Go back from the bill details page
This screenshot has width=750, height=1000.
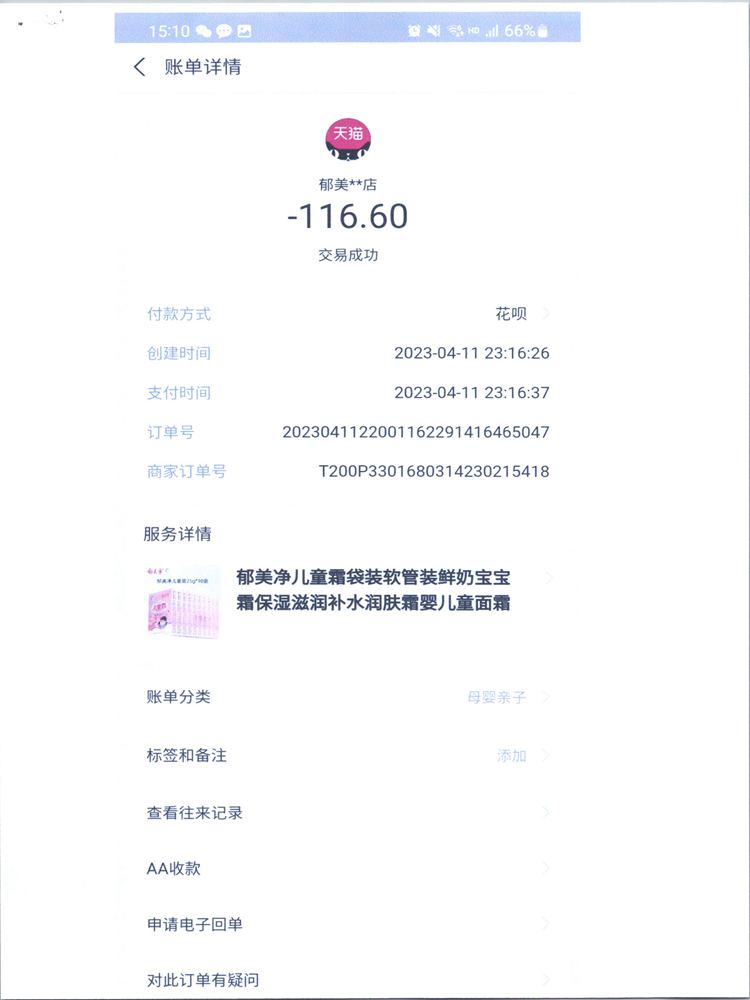[139, 67]
